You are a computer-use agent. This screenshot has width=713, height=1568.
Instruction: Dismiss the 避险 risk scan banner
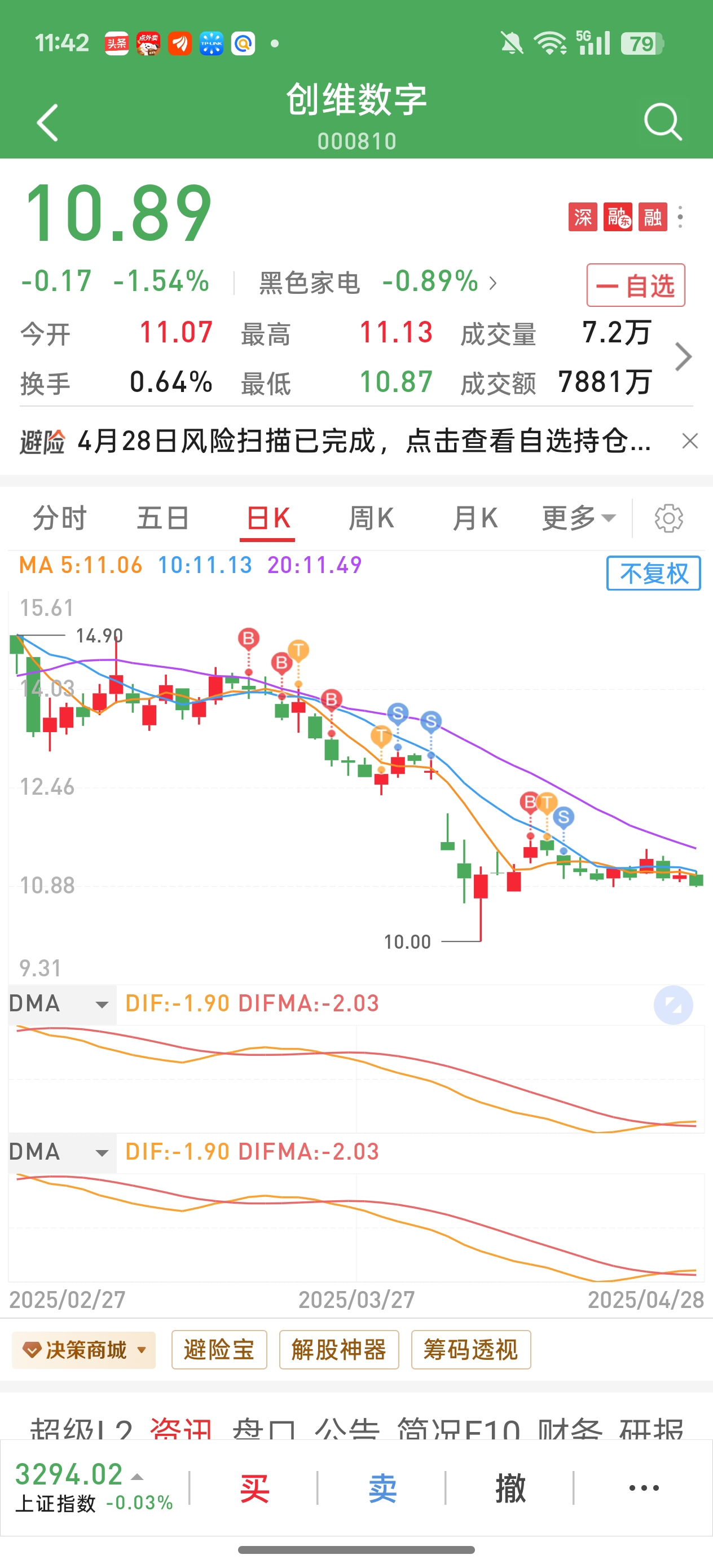(689, 441)
